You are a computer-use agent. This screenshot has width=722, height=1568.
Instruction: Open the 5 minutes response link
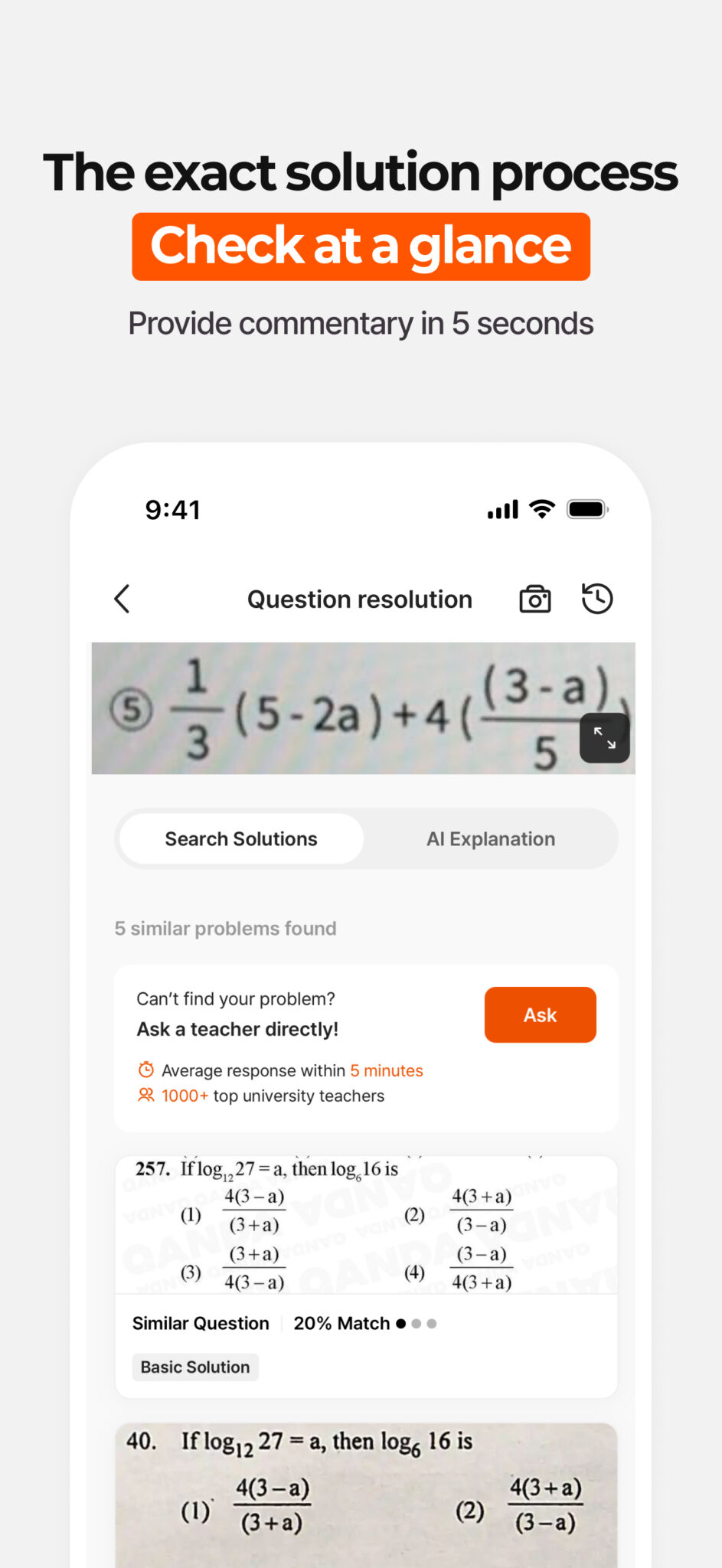tap(387, 1070)
